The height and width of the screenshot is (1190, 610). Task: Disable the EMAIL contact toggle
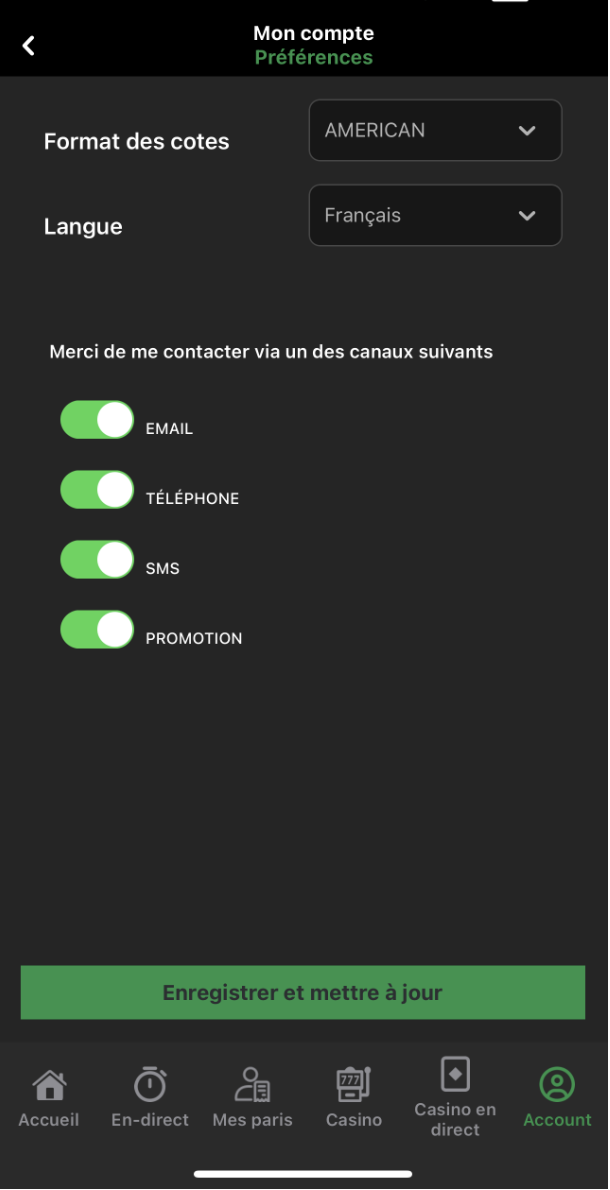pyautogui.click(x=97, y=421)
